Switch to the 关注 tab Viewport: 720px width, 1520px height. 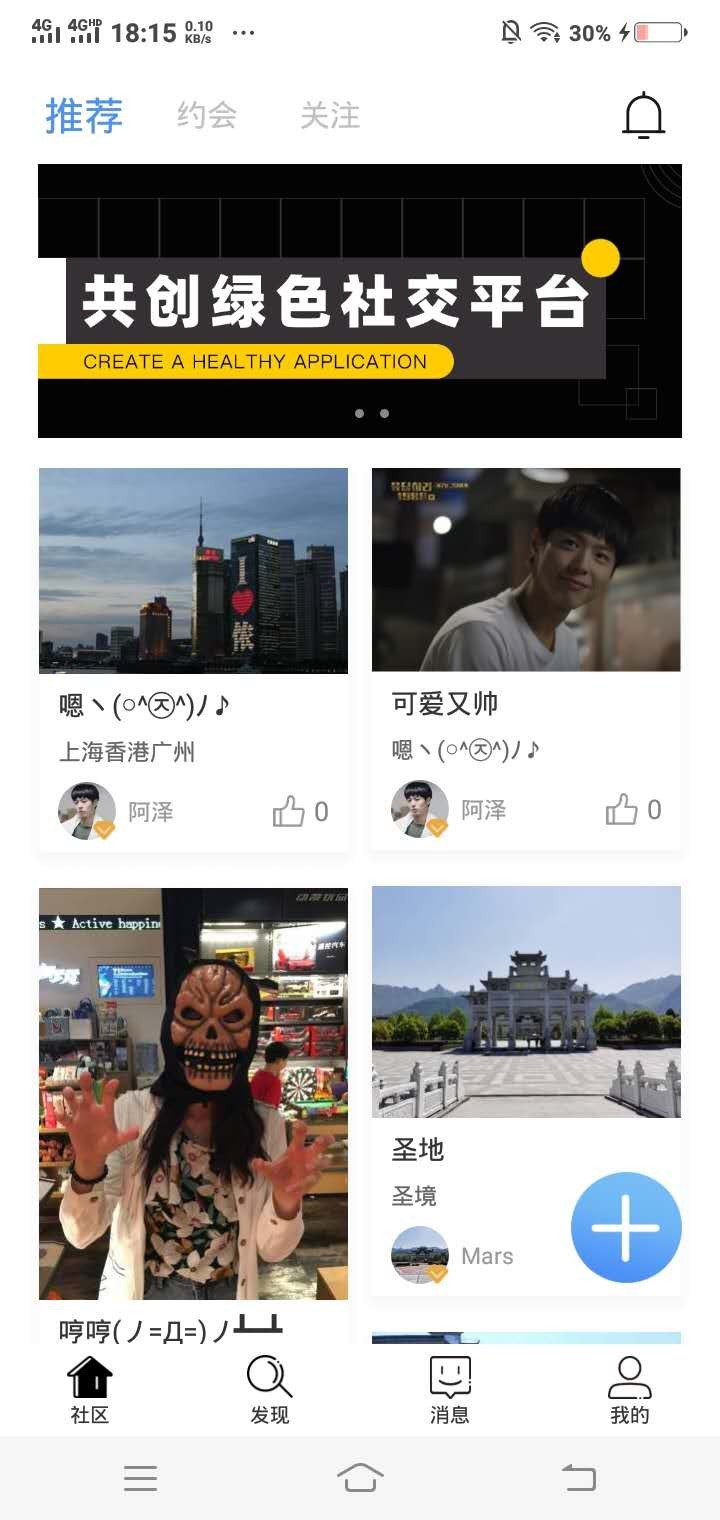tap(330, 116)
